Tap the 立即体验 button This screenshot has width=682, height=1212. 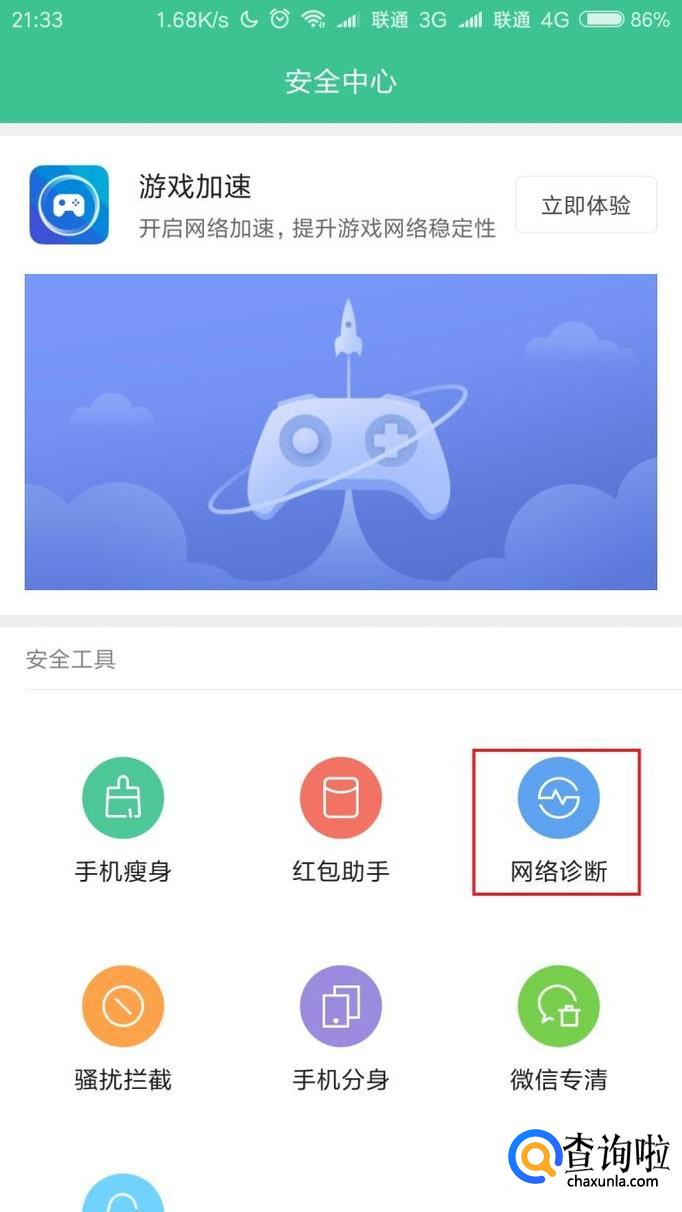pos(586,206)
